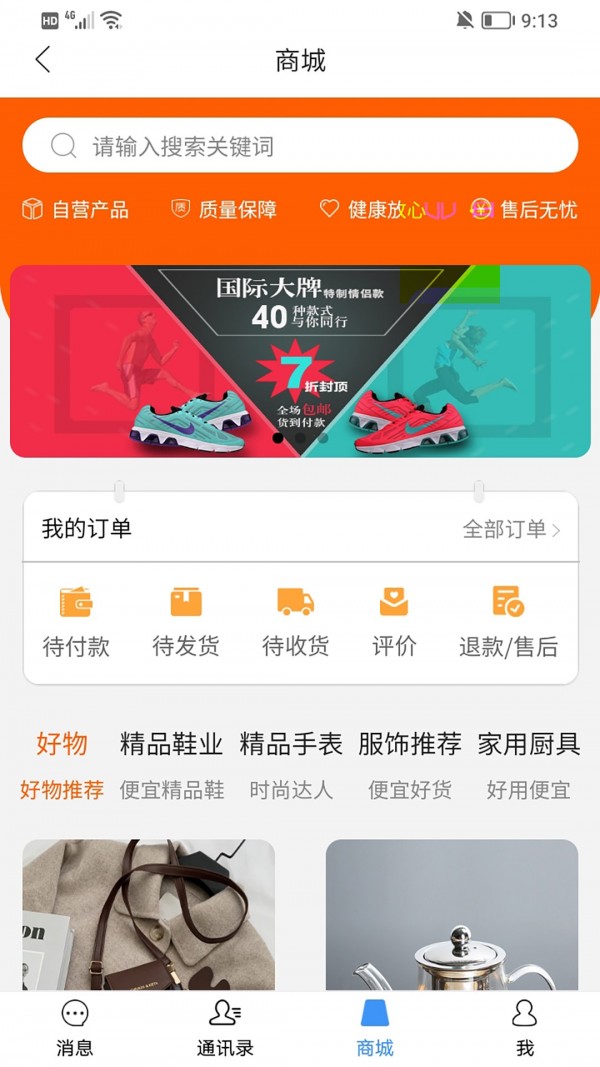Screen dimensions: 600x1067
Task: Switch to 消息 messages tab
Action: [x=75, y=1028]
